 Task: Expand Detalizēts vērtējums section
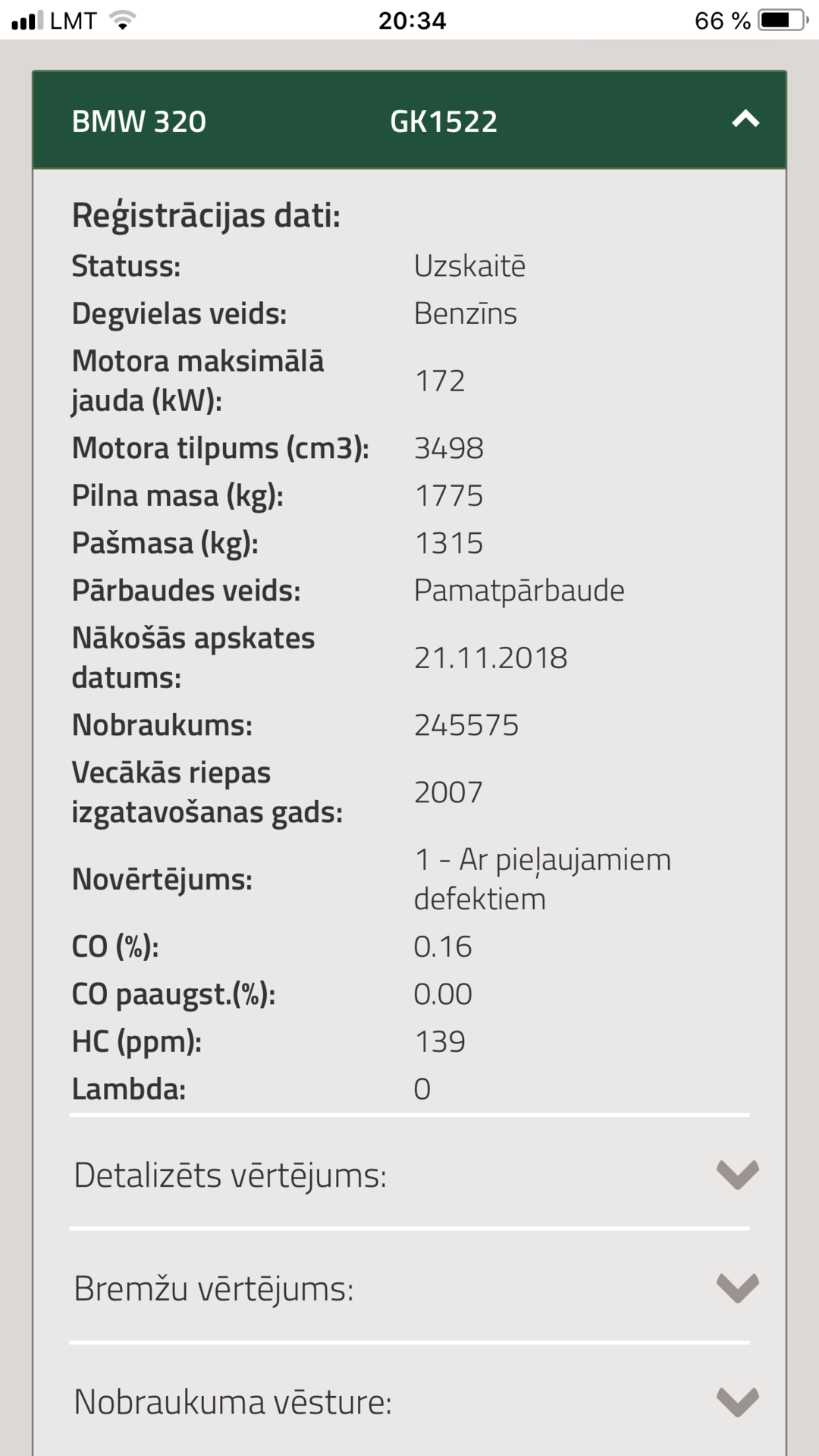pyautogui.click(x=737, y=1175)
